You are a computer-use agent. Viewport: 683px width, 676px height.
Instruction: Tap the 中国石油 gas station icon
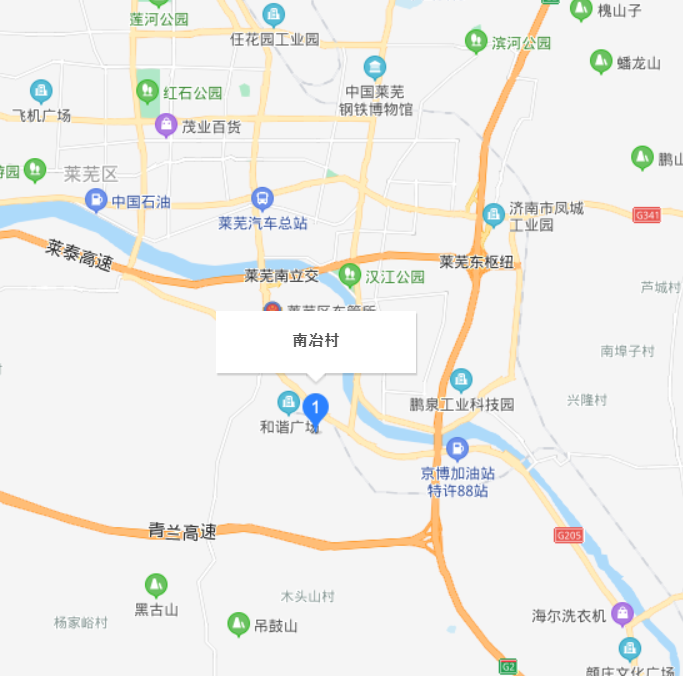click(x=96, y=201)
